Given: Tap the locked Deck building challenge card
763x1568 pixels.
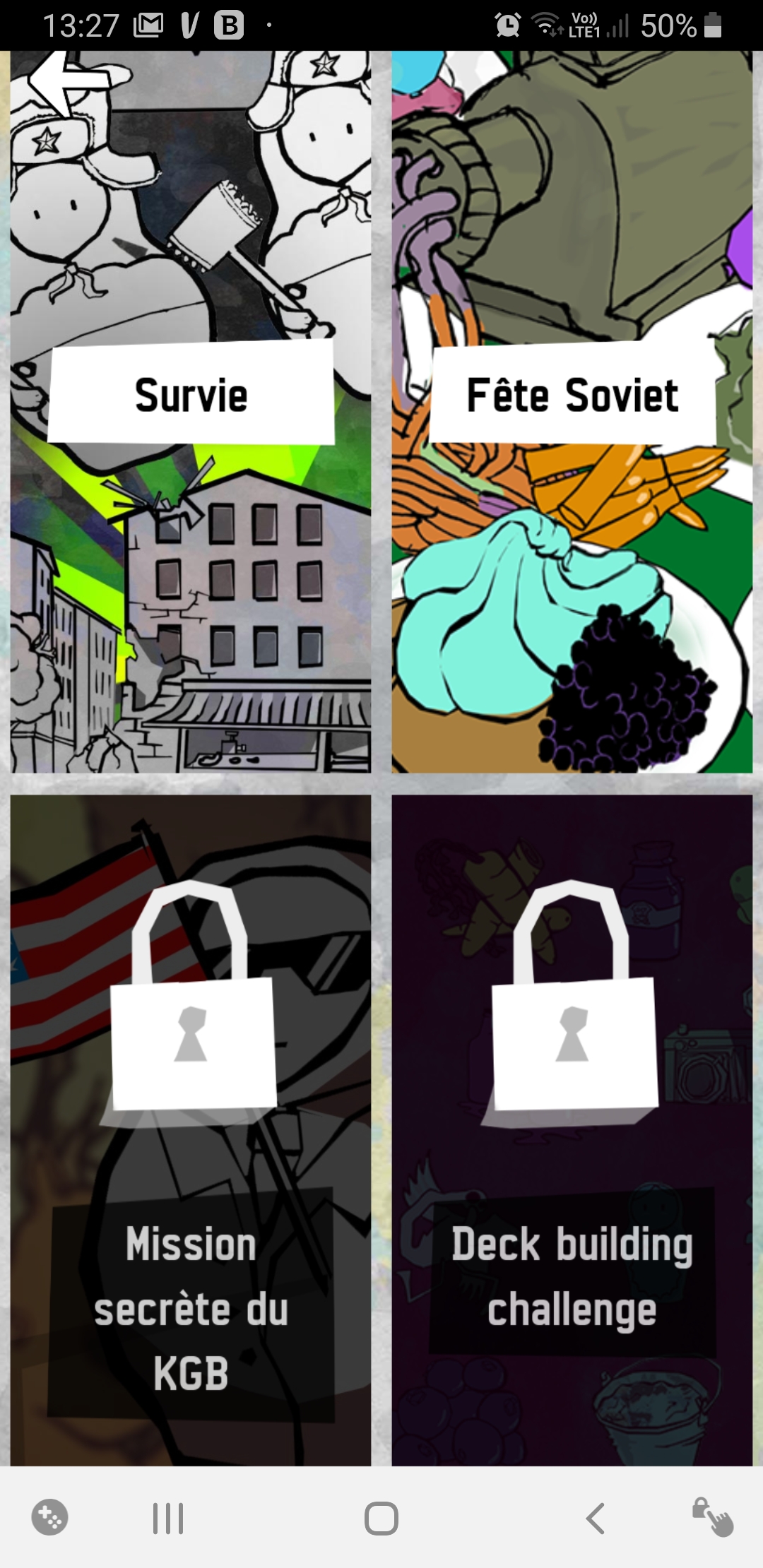Looking at the screenshot, I should pyautogui.click(x=572, y=1130).
